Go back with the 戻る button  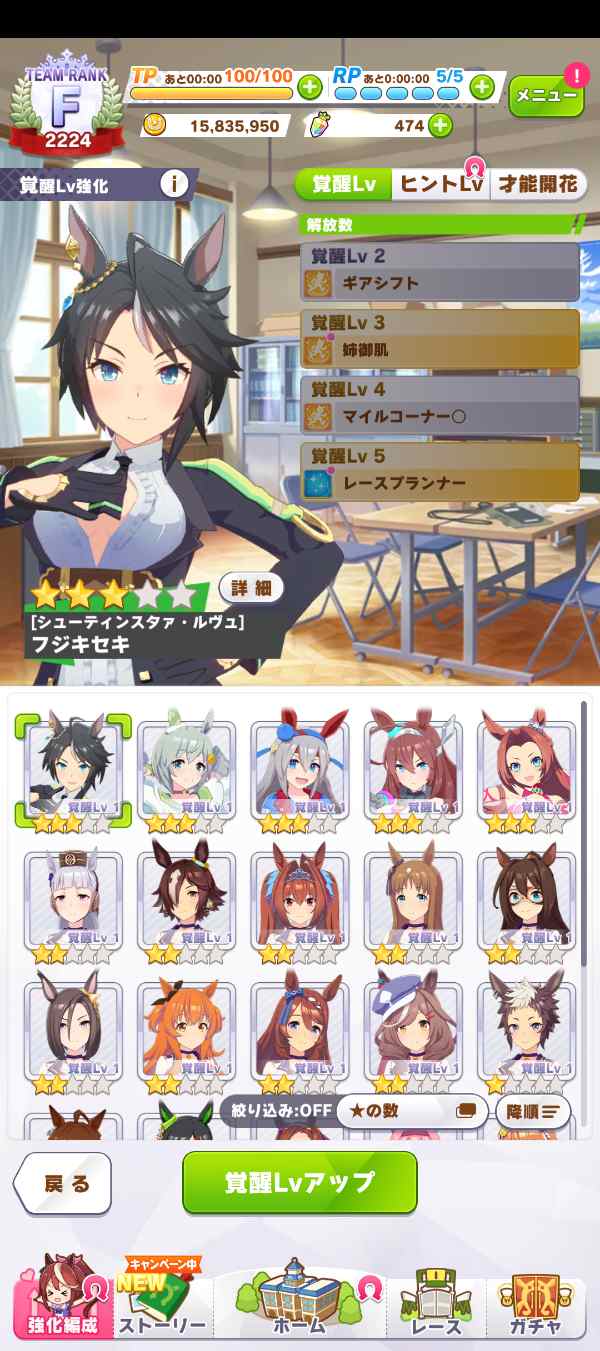(65, 1183)
